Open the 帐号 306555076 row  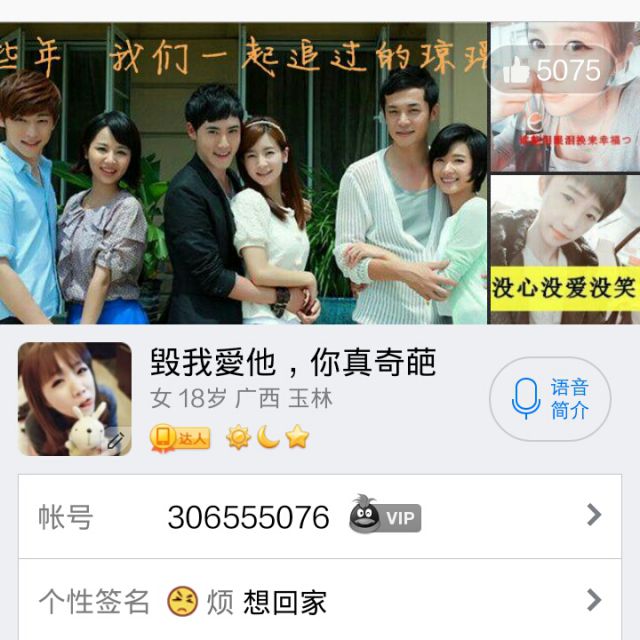[x=320, y=517]
